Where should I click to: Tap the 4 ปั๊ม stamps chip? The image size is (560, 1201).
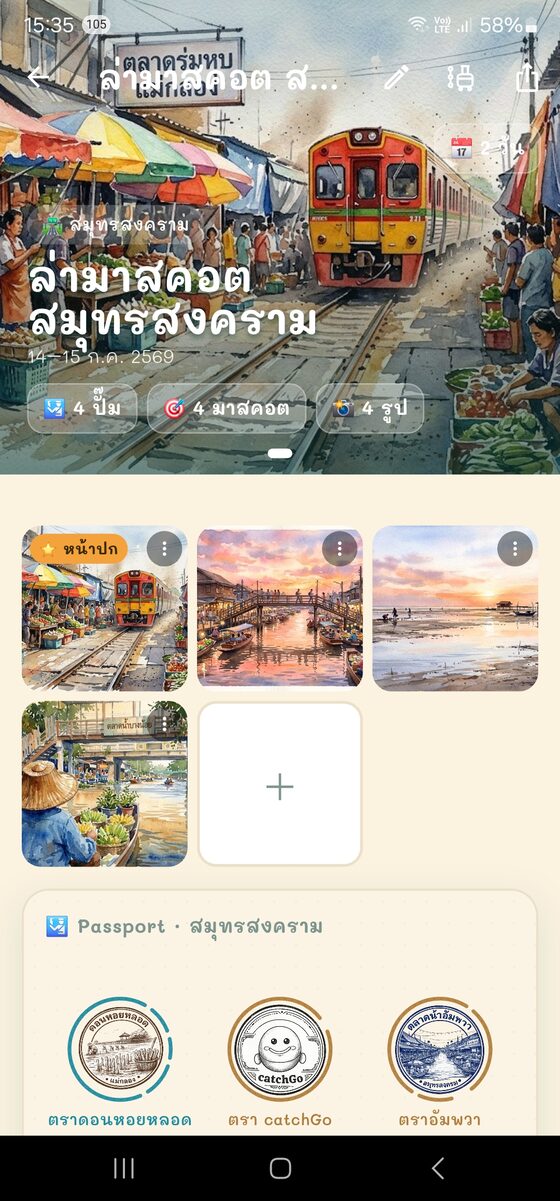click(x=82, y=408)
